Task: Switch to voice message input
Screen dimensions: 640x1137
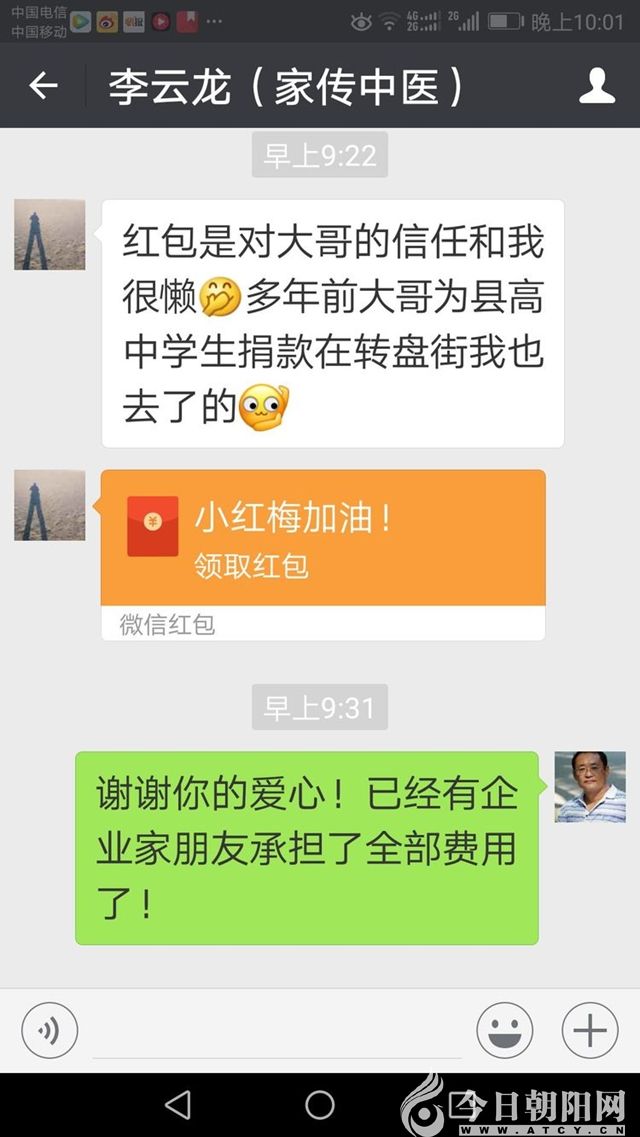Action: click(49, 1030)
